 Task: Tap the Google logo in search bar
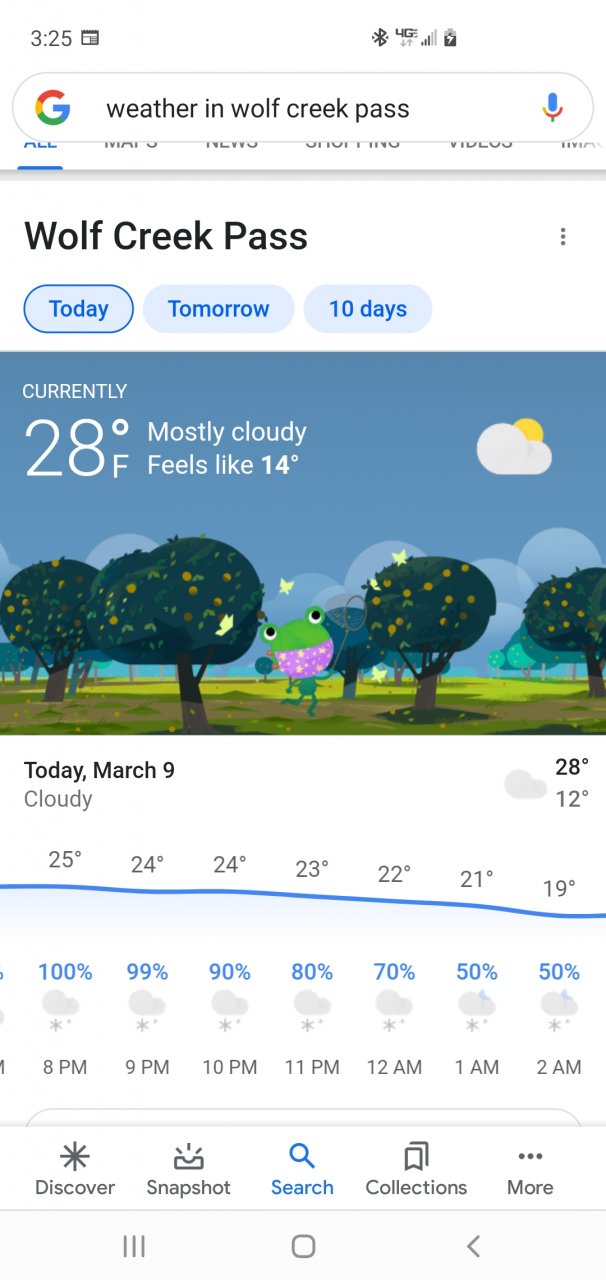tap(53, 108)
